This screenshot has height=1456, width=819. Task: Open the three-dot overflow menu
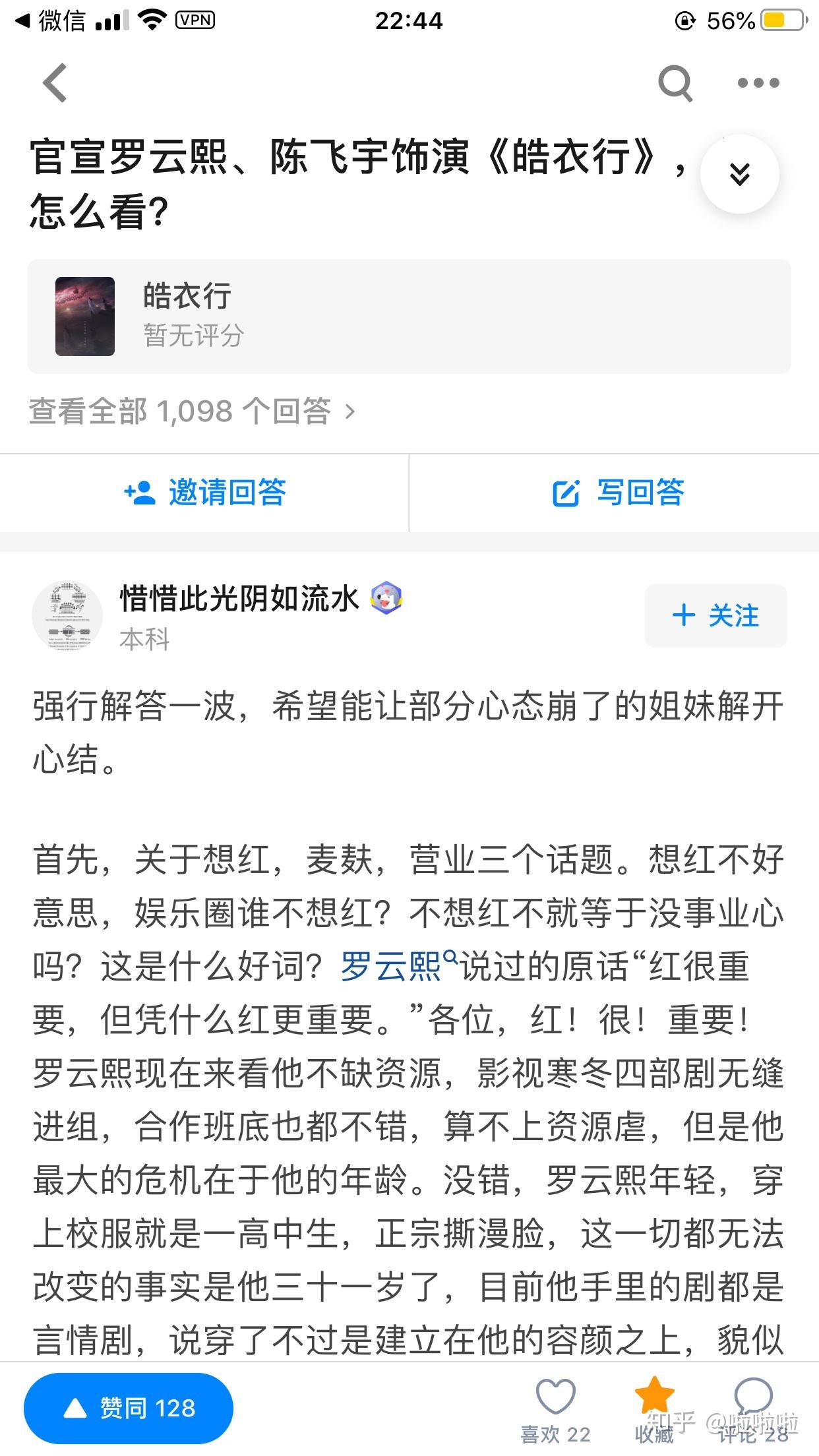[758, 83]
